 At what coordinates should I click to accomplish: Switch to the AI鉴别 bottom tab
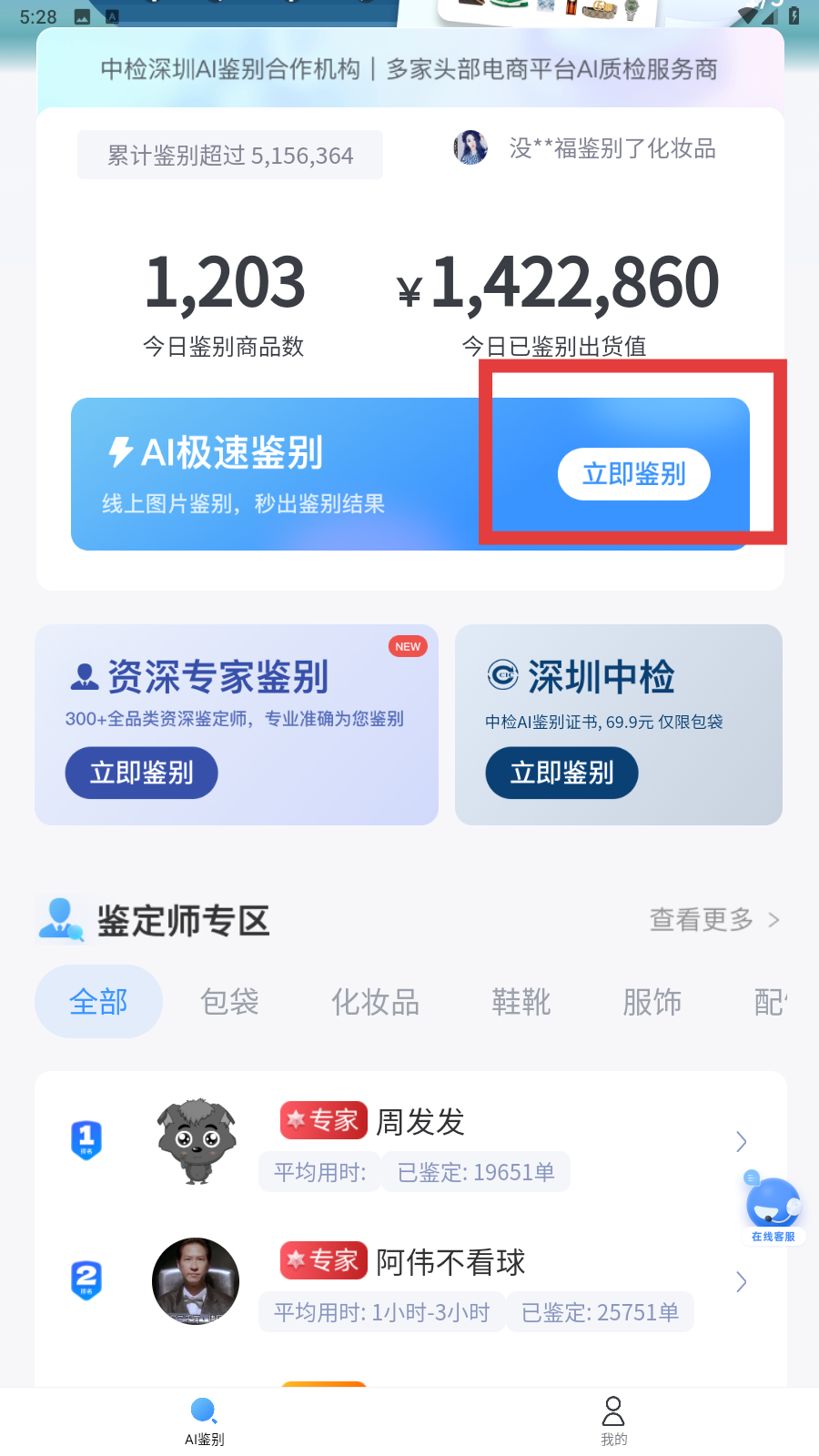[204, 1421]
